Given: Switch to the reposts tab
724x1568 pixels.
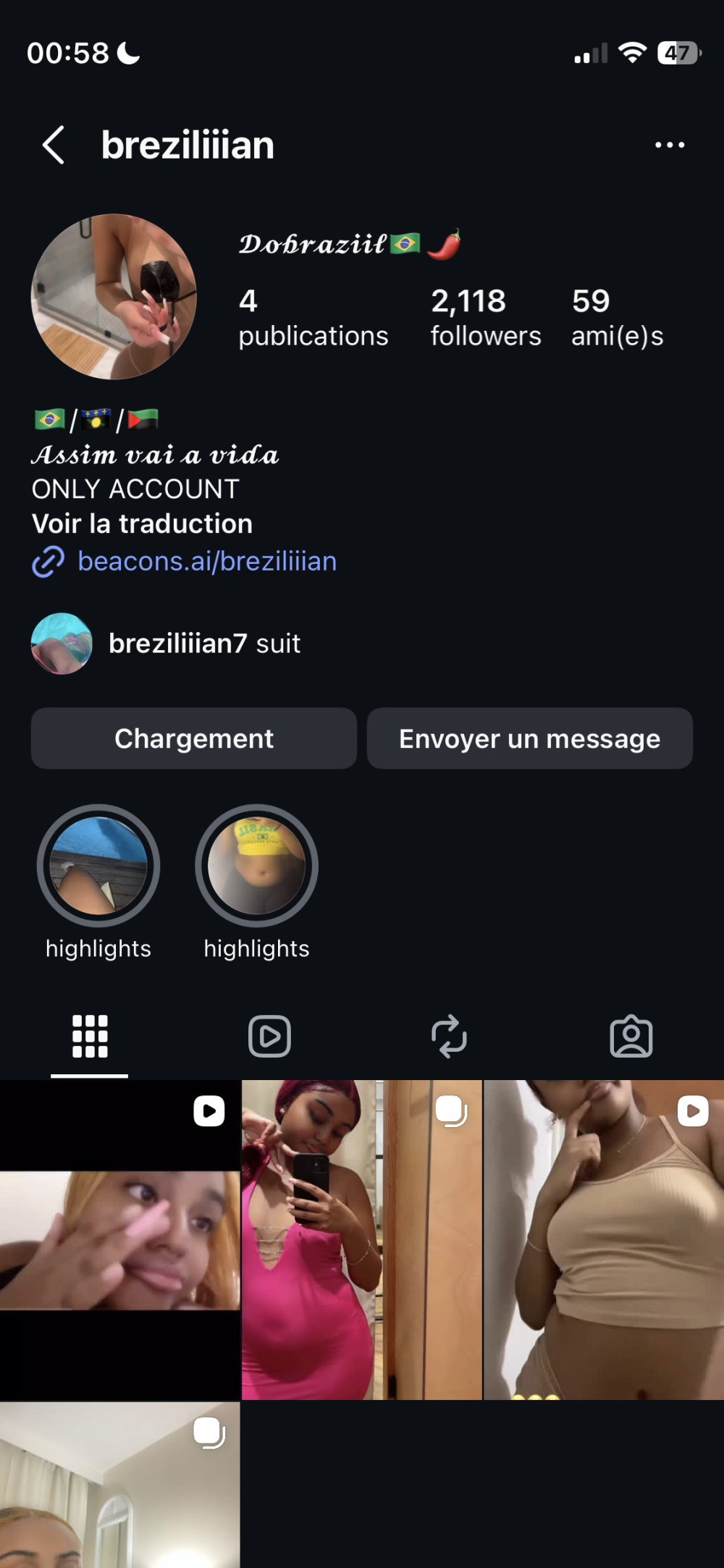Looking at the screenshot, I should 449,1036.
